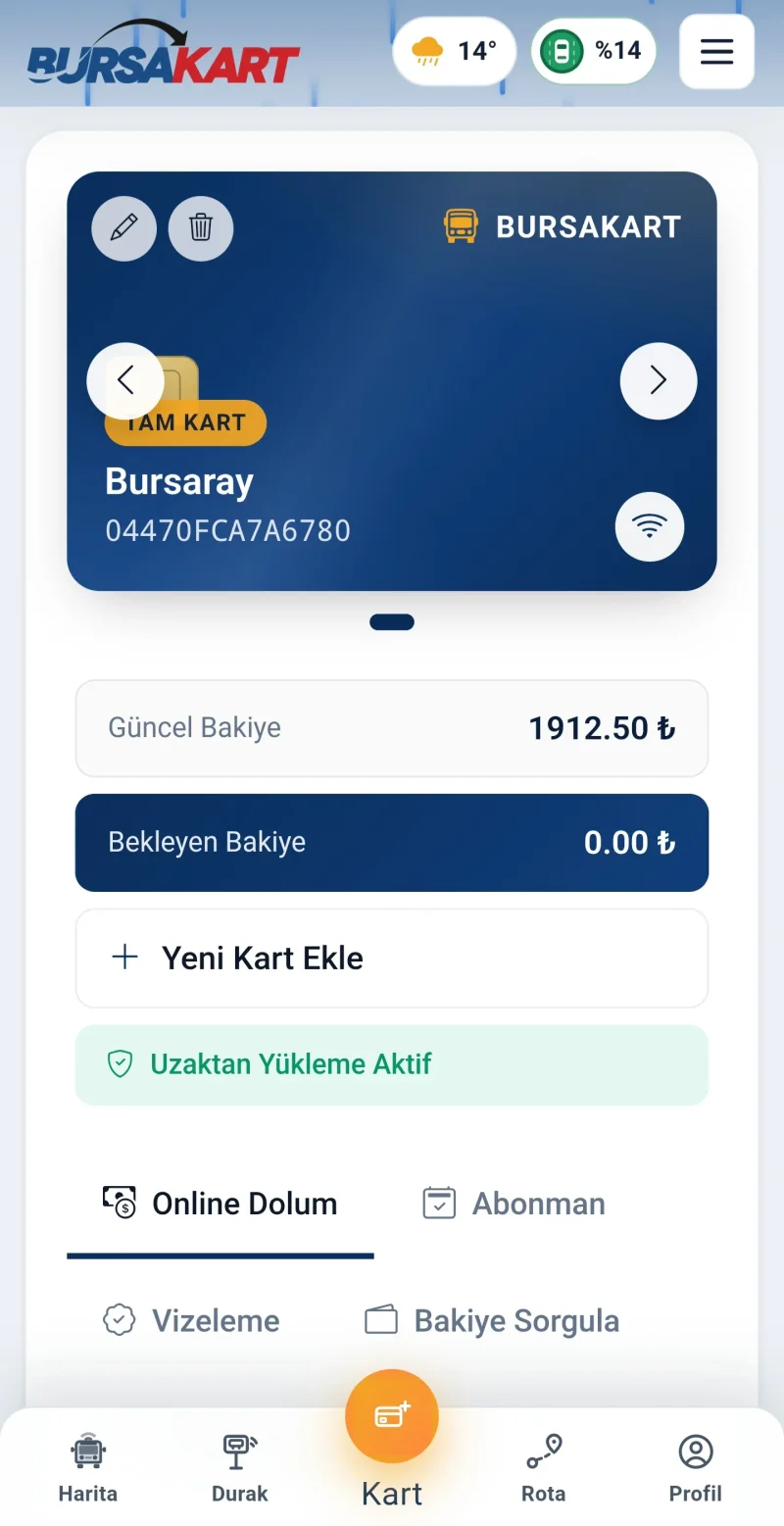
Task: Show the next card with the right arrow
Action: [x=659, y=380]
